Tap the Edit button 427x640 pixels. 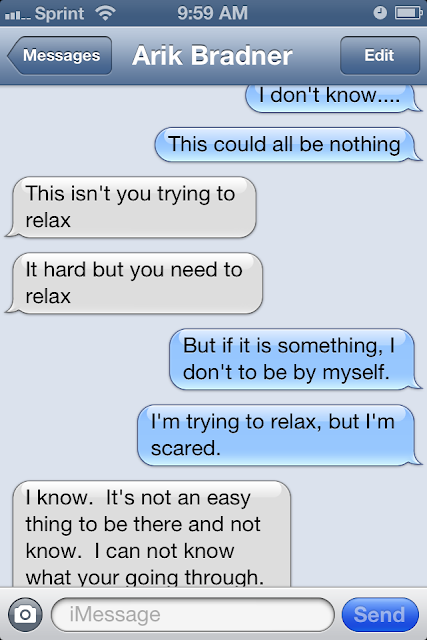coord(380,56)
